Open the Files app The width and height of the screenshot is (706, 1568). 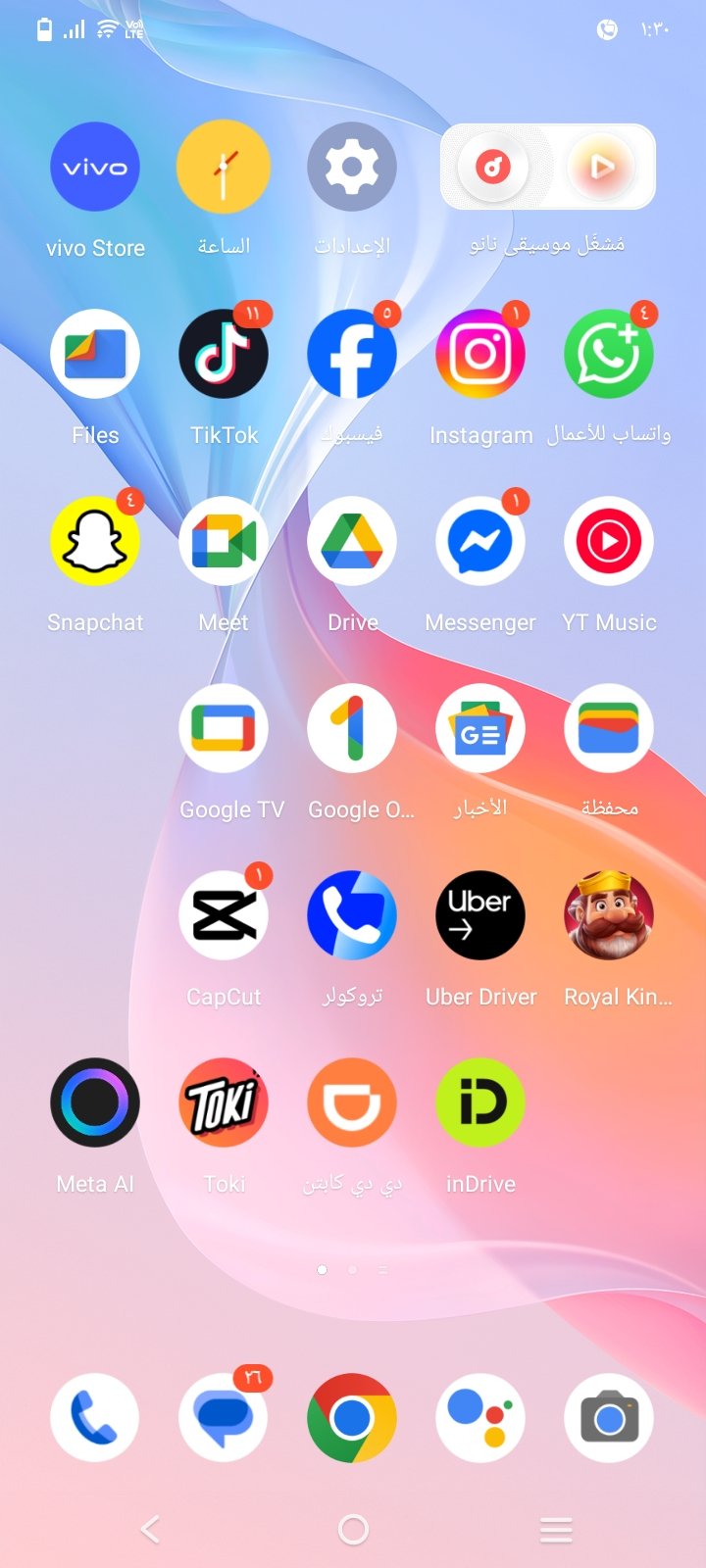tap(95, 355)
